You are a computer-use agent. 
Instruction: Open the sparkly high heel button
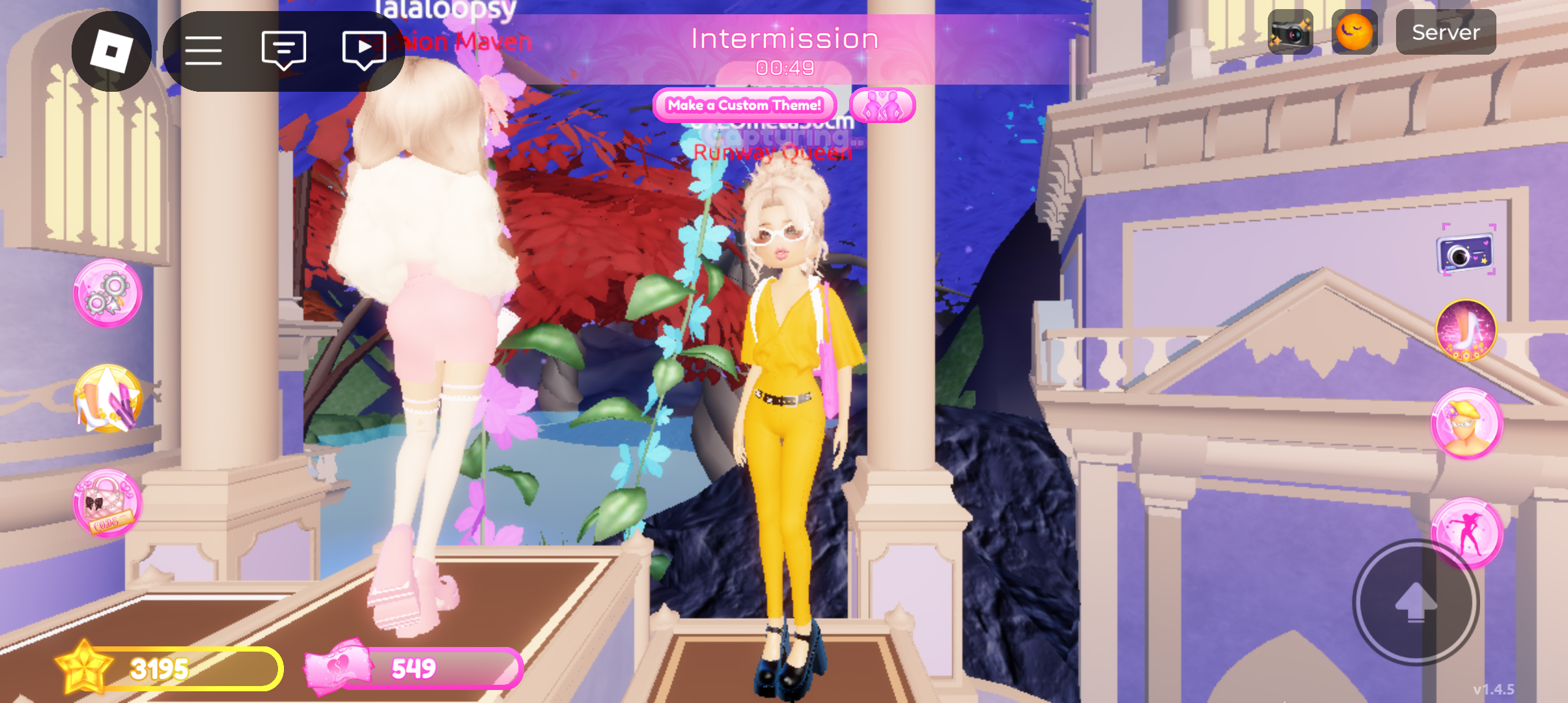[x=1466, y=330]
